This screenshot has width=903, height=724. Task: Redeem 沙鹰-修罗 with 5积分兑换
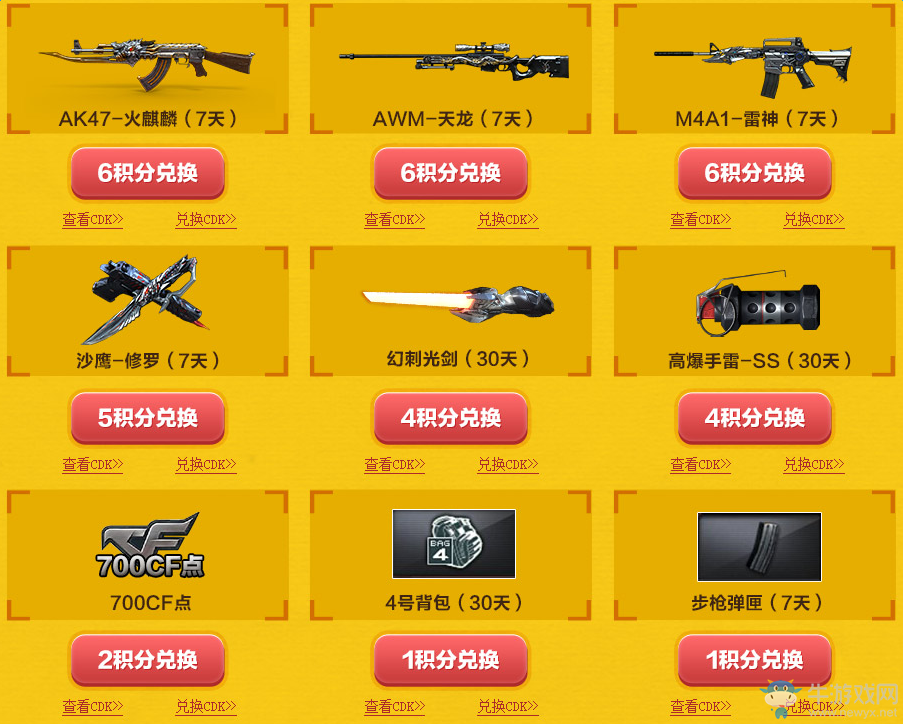(148, 419)
